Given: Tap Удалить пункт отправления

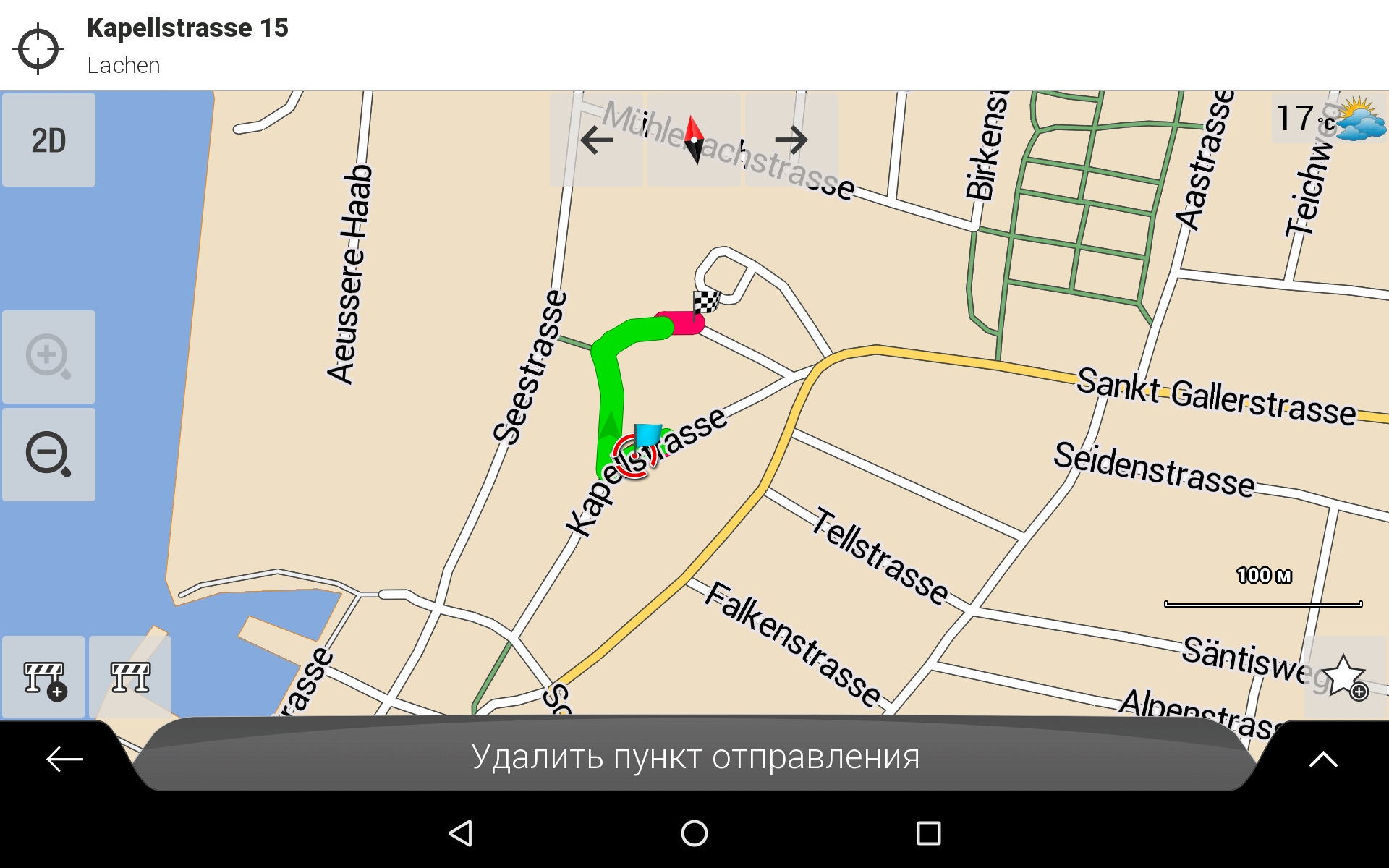Looking at the screenshot, I should point(694,757).
